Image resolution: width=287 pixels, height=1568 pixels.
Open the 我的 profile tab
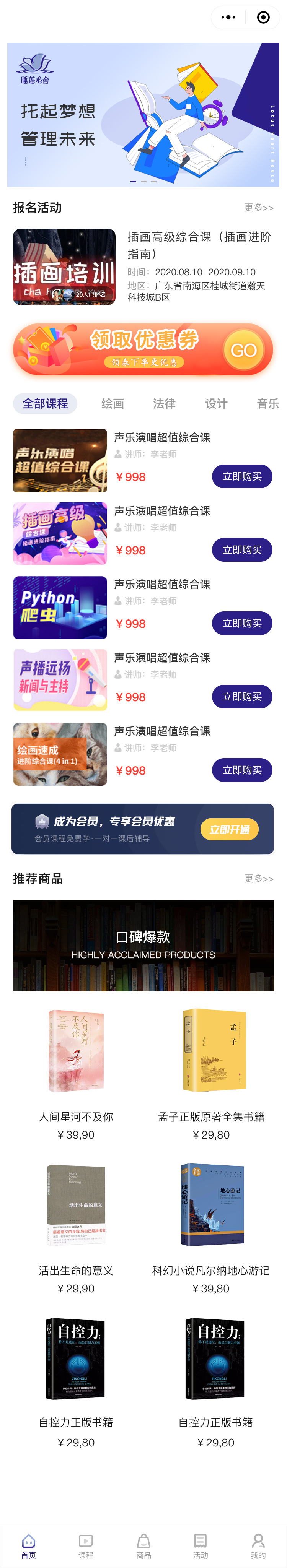click(x=258, y=1545)
